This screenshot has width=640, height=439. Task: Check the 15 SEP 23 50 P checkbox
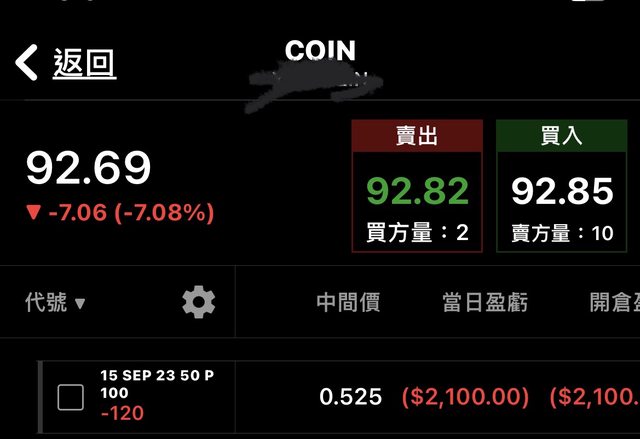[x=70, y=397]
